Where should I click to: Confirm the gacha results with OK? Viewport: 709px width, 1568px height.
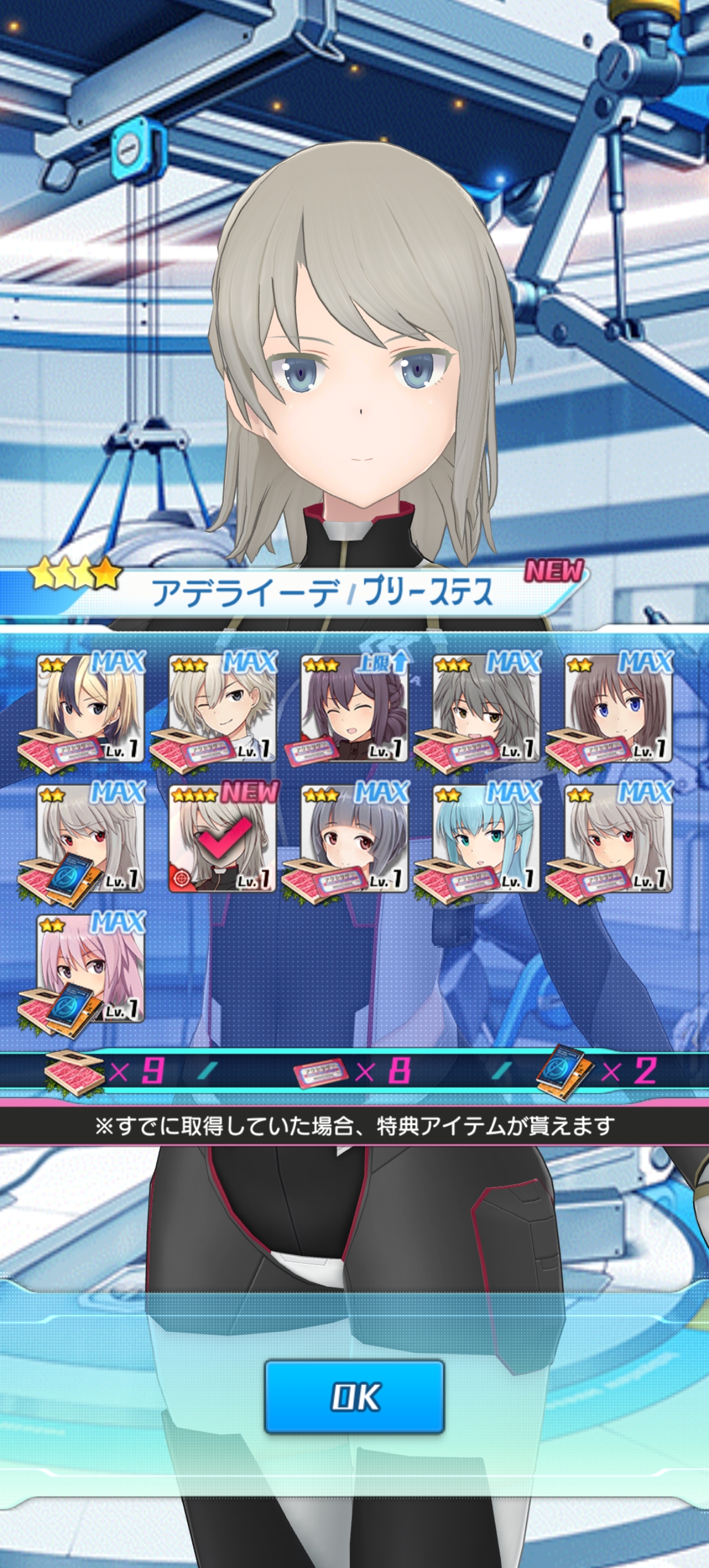coord(354,1396)
